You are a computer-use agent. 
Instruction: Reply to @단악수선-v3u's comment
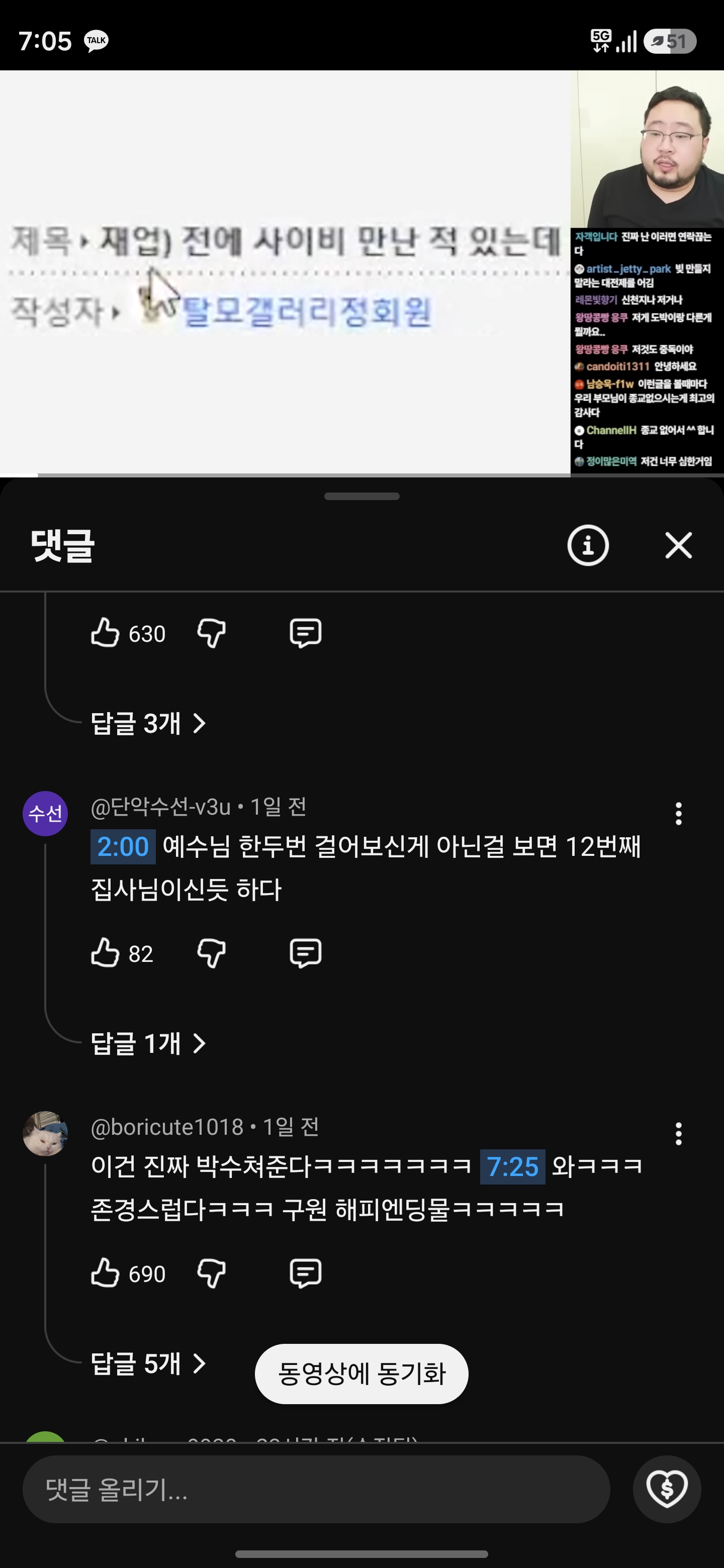[x=305, y=952]
